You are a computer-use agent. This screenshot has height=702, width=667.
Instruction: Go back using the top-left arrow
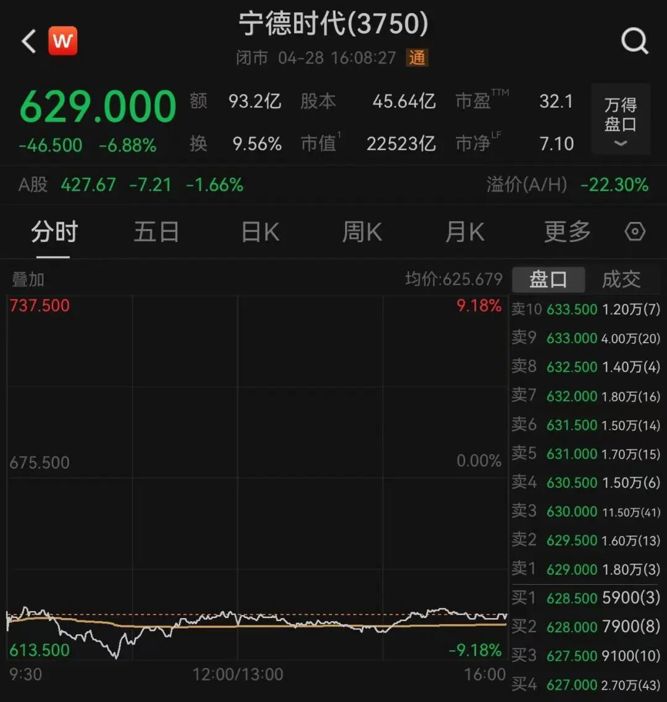[x=28, y=41]
